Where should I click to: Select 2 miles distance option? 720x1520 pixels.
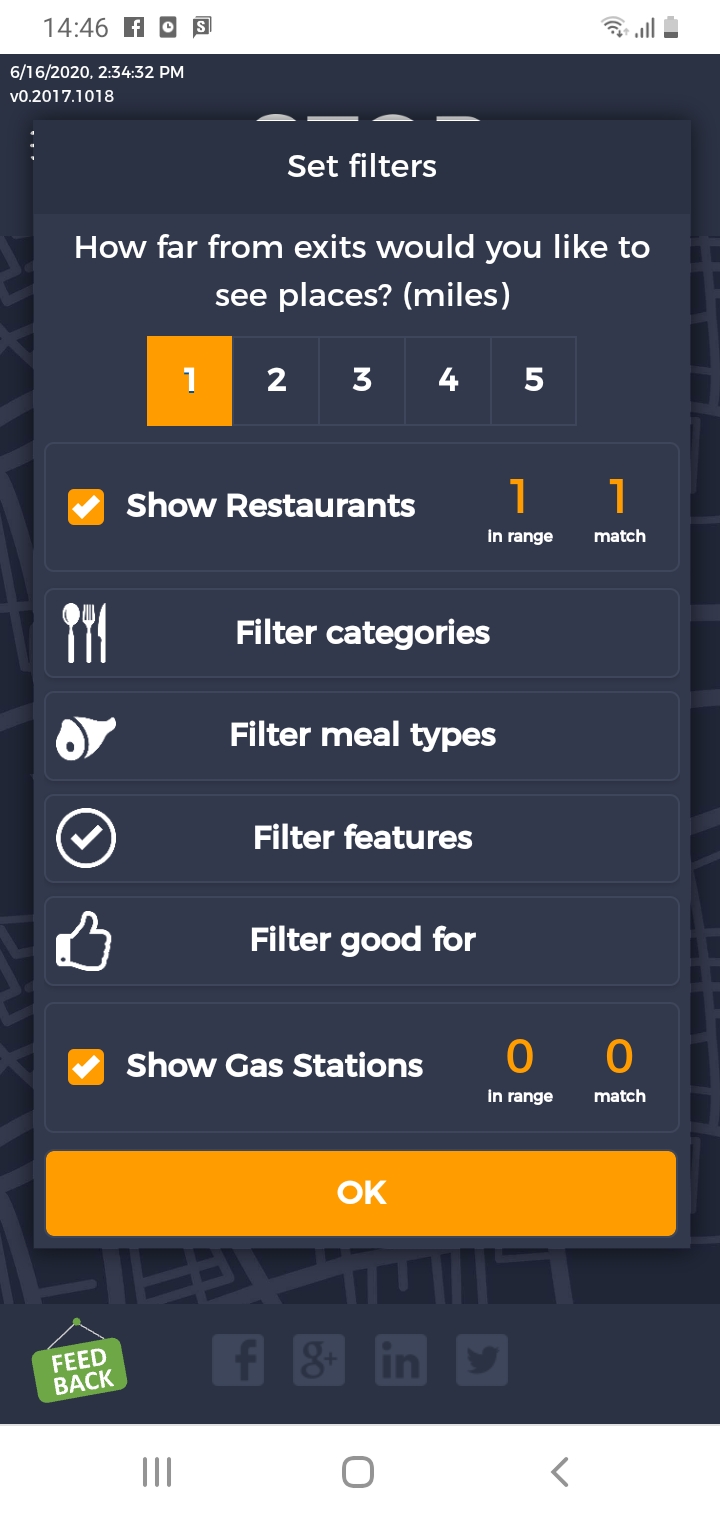pyautogui.click(x=276, y=381)
